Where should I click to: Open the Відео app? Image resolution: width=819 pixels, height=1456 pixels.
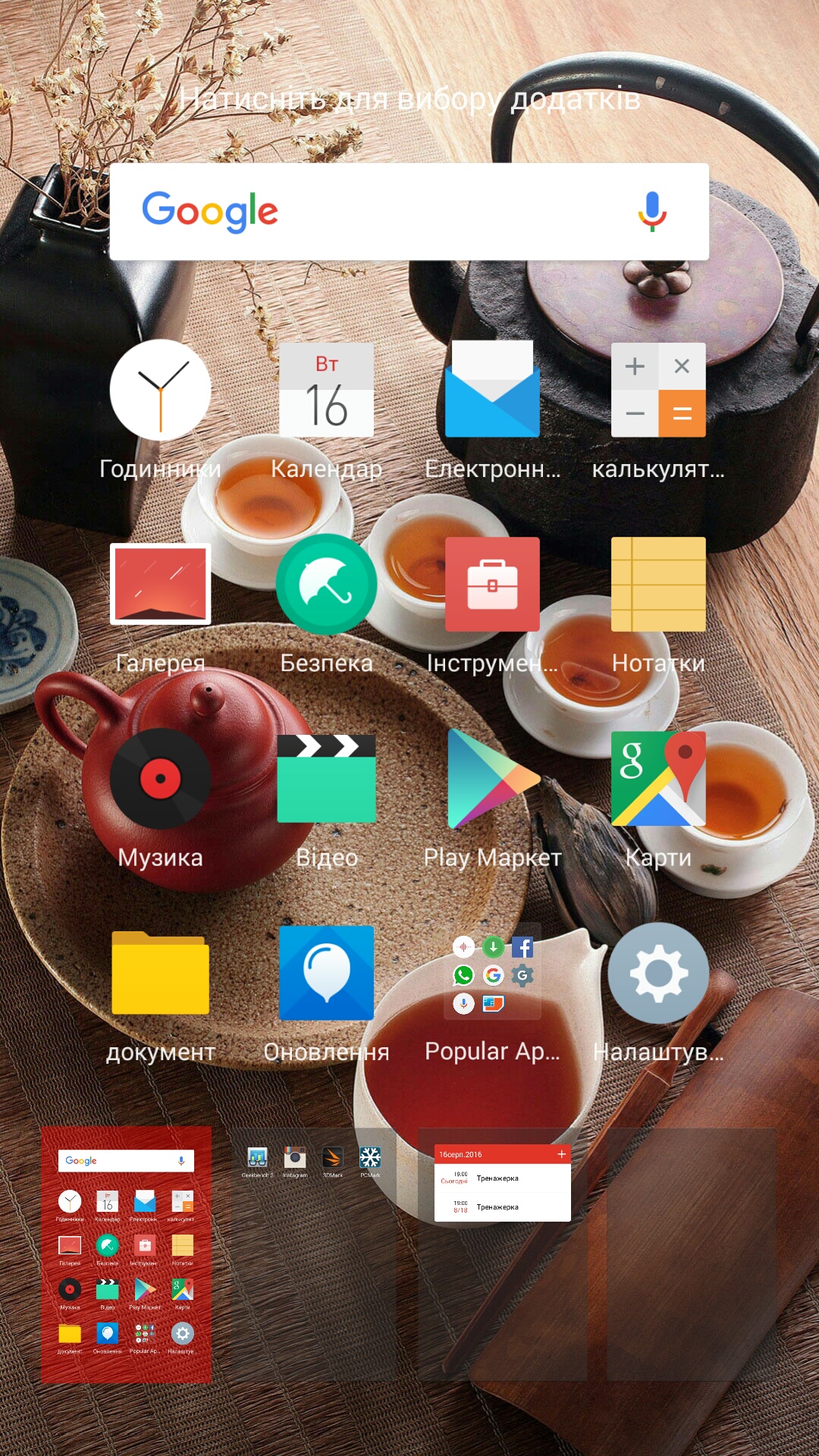326,778
